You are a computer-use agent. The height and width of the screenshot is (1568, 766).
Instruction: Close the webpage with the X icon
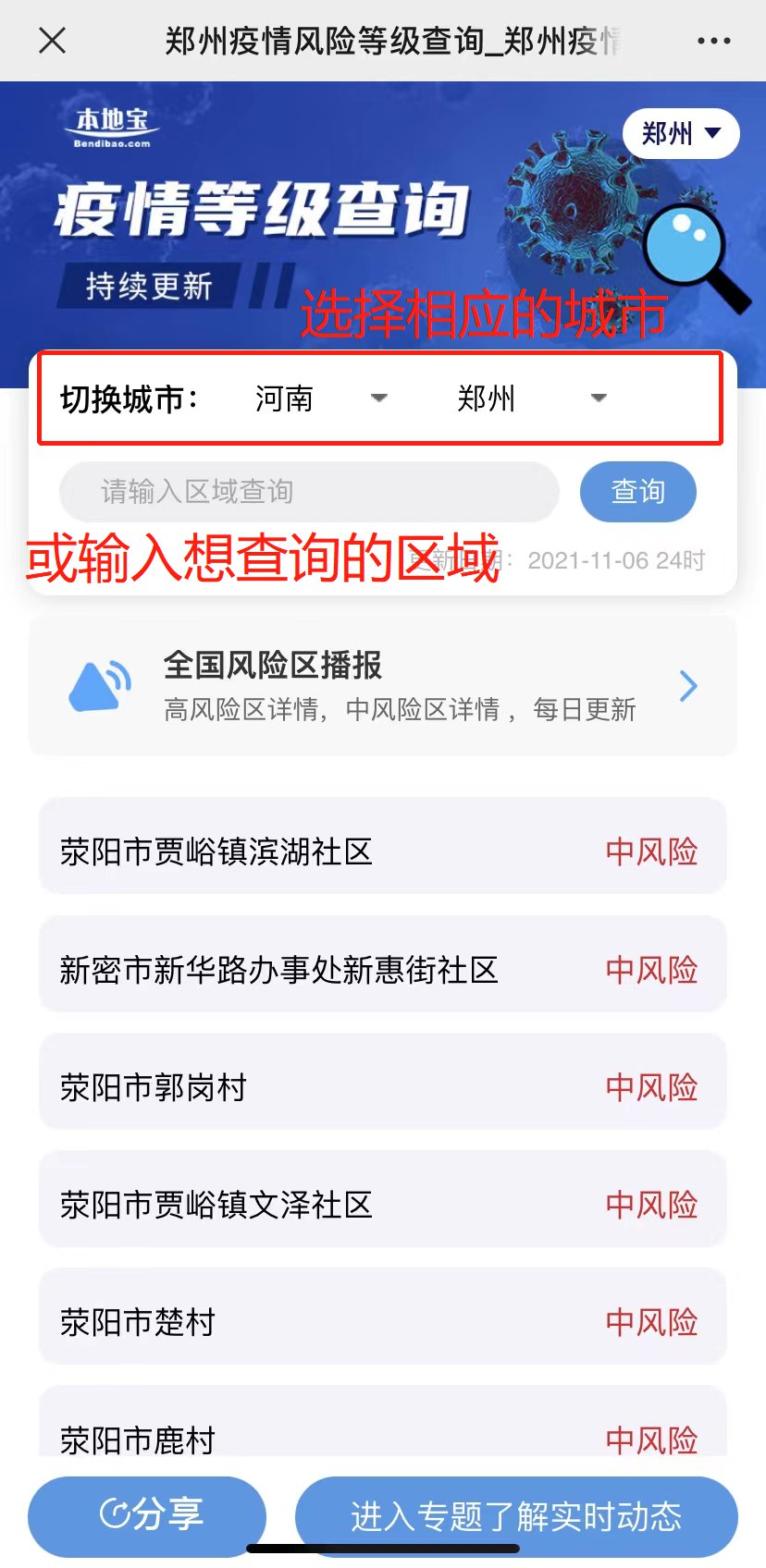tap(53, 41)
